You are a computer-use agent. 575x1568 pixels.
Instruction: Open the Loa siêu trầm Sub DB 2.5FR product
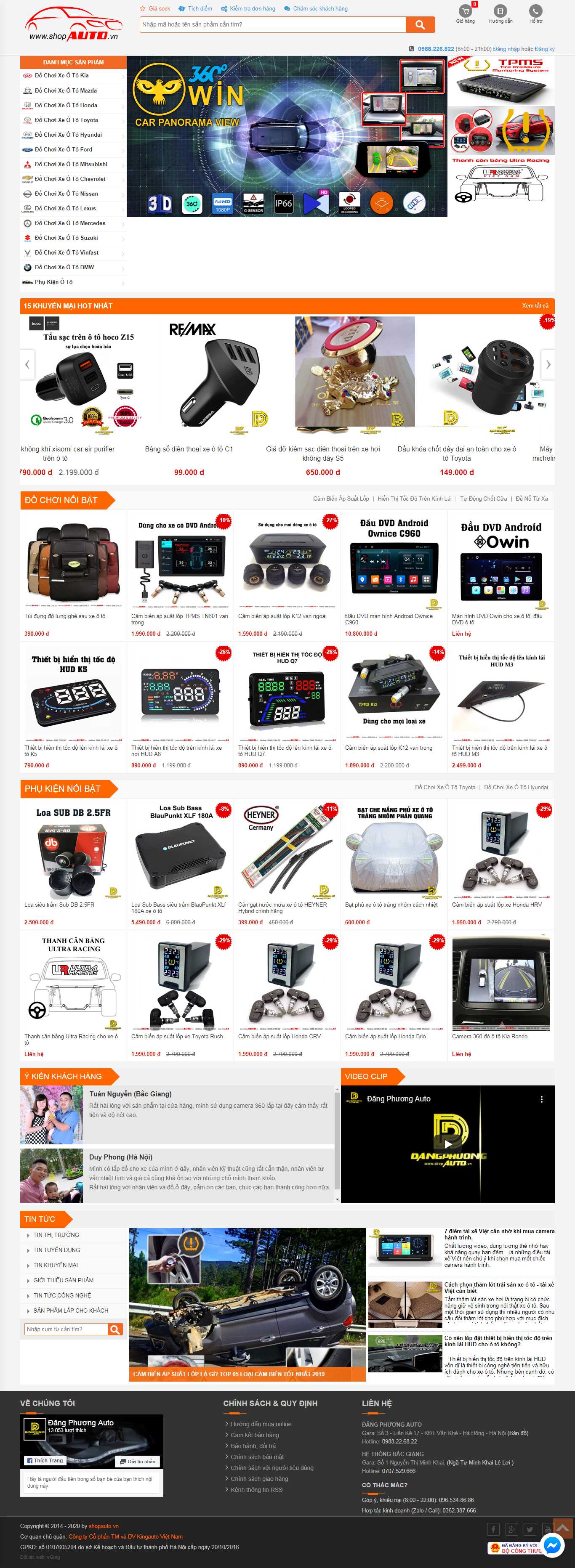59,905
